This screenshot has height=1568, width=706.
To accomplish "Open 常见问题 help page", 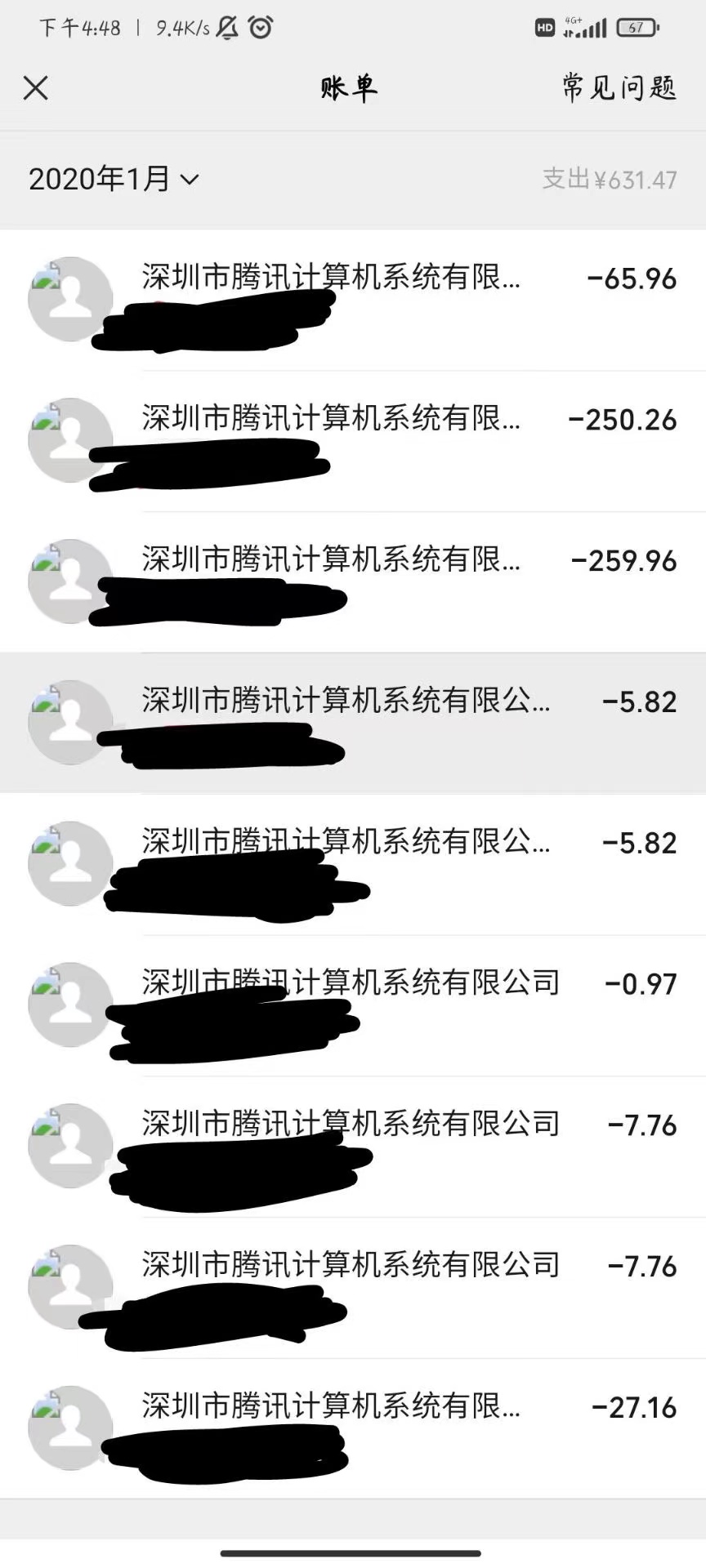I will [619, 87].
